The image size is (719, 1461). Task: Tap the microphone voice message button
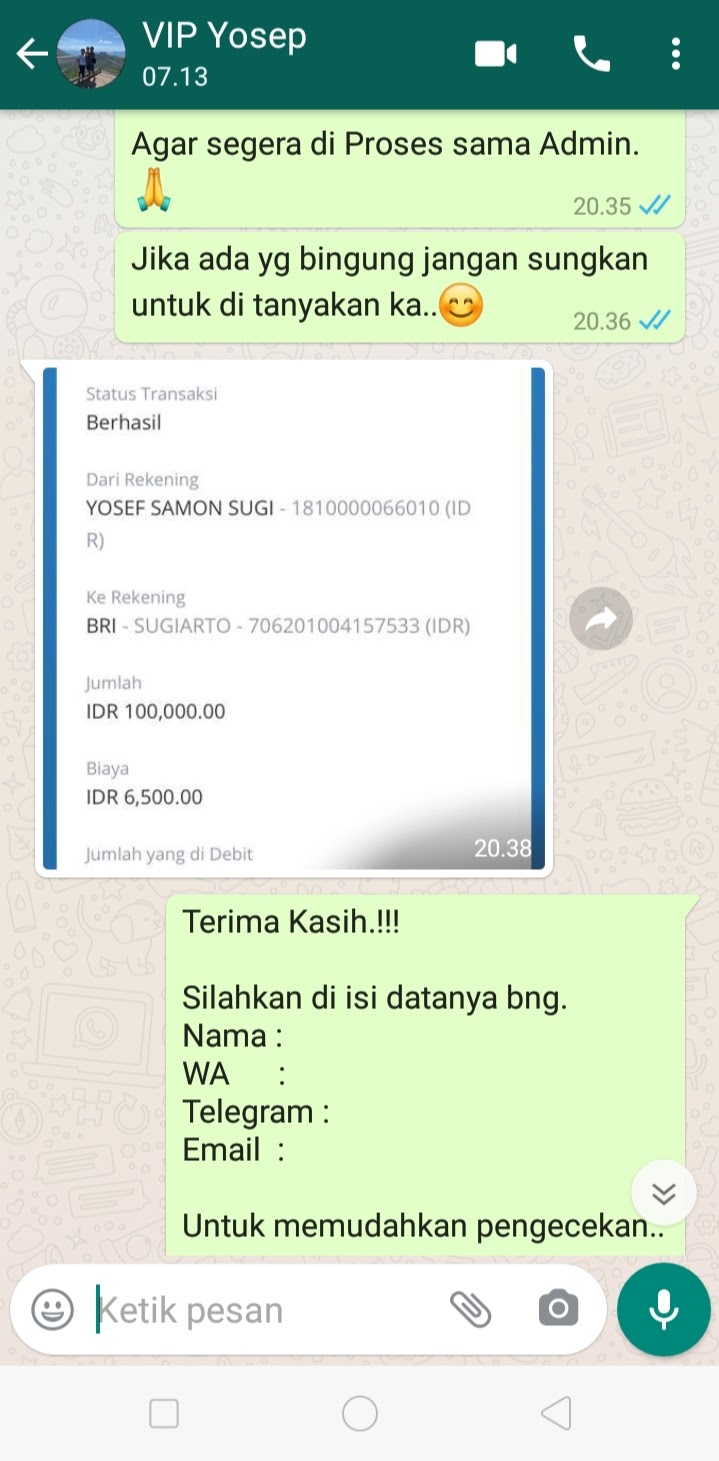[x=663, y=1309]
